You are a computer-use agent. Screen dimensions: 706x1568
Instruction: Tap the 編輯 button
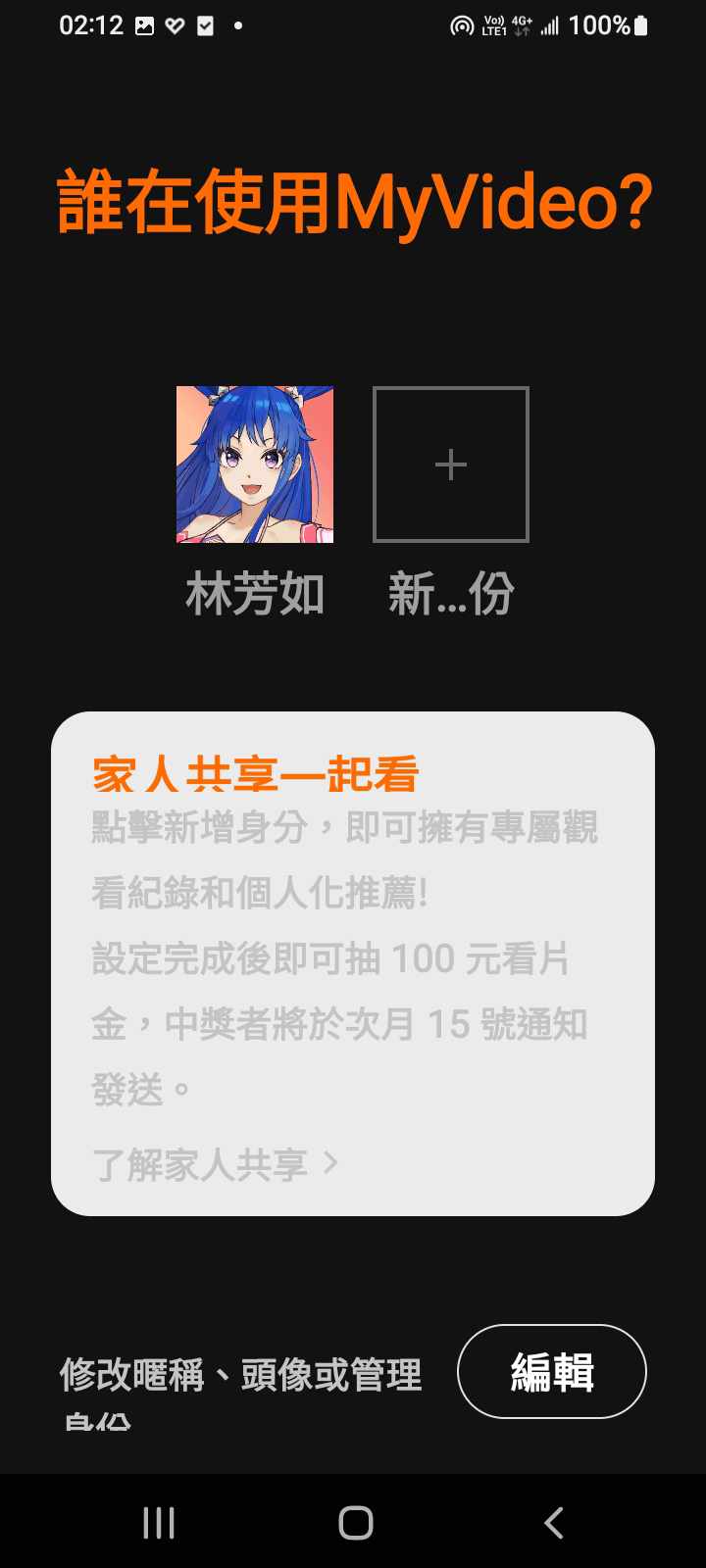click(x=551, y=1371)
